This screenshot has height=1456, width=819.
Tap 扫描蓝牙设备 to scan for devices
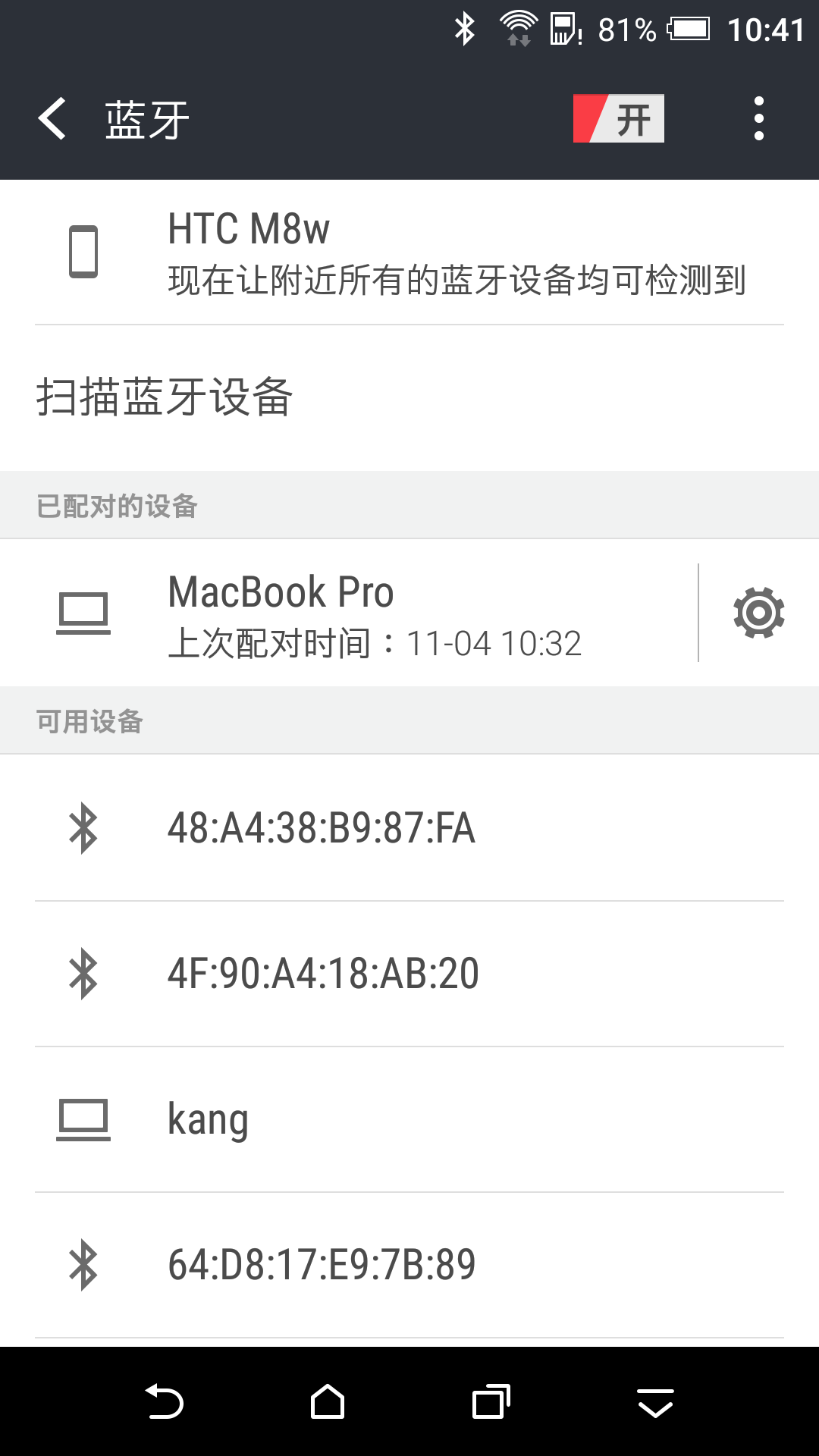[x=409, y=397]
